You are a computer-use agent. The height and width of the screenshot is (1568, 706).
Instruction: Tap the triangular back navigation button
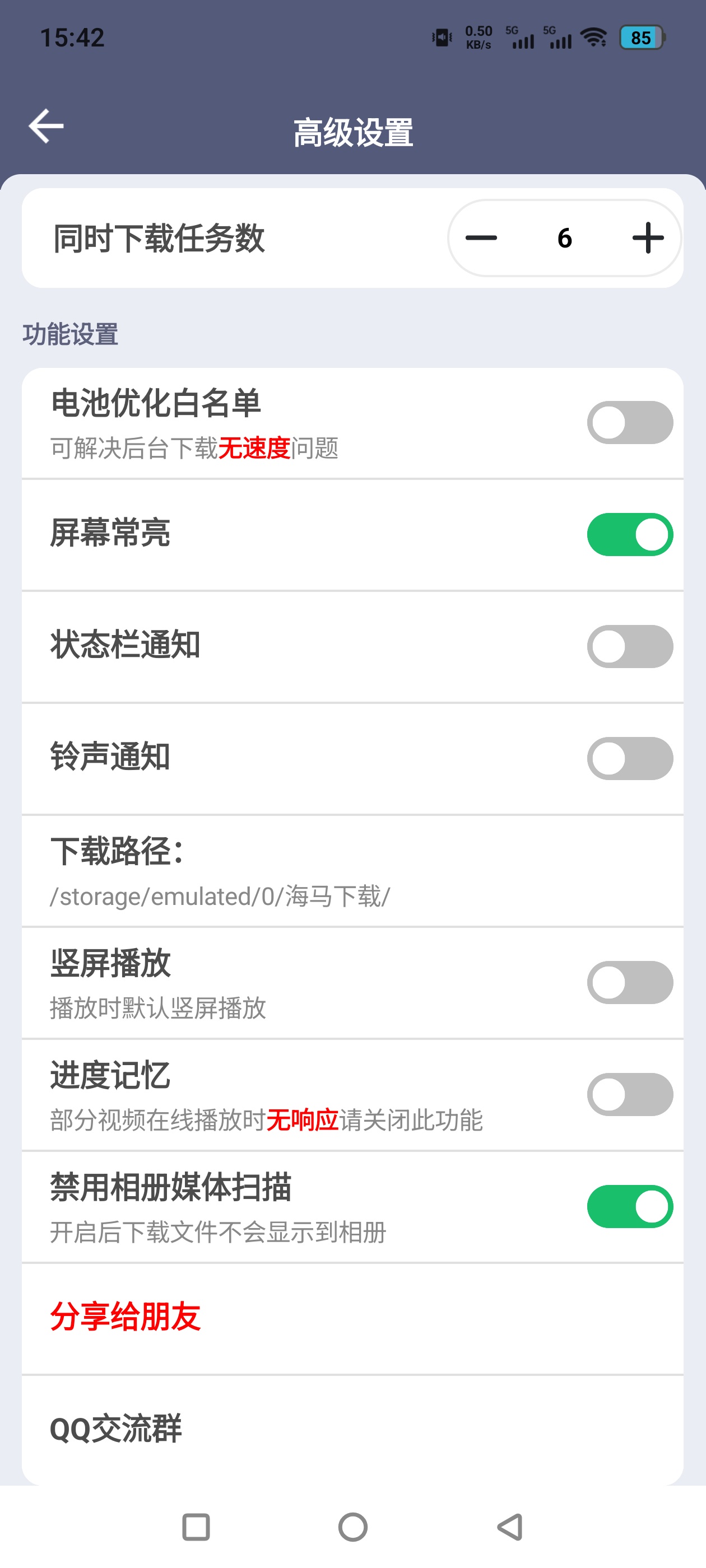510,1525
